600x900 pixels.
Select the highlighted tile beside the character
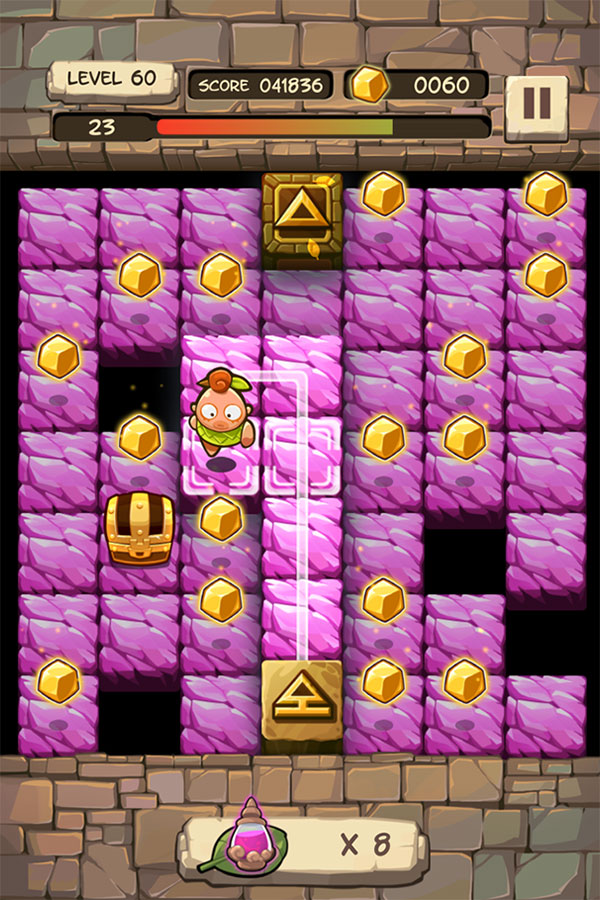pyautogui.click(x=302, y=455)
